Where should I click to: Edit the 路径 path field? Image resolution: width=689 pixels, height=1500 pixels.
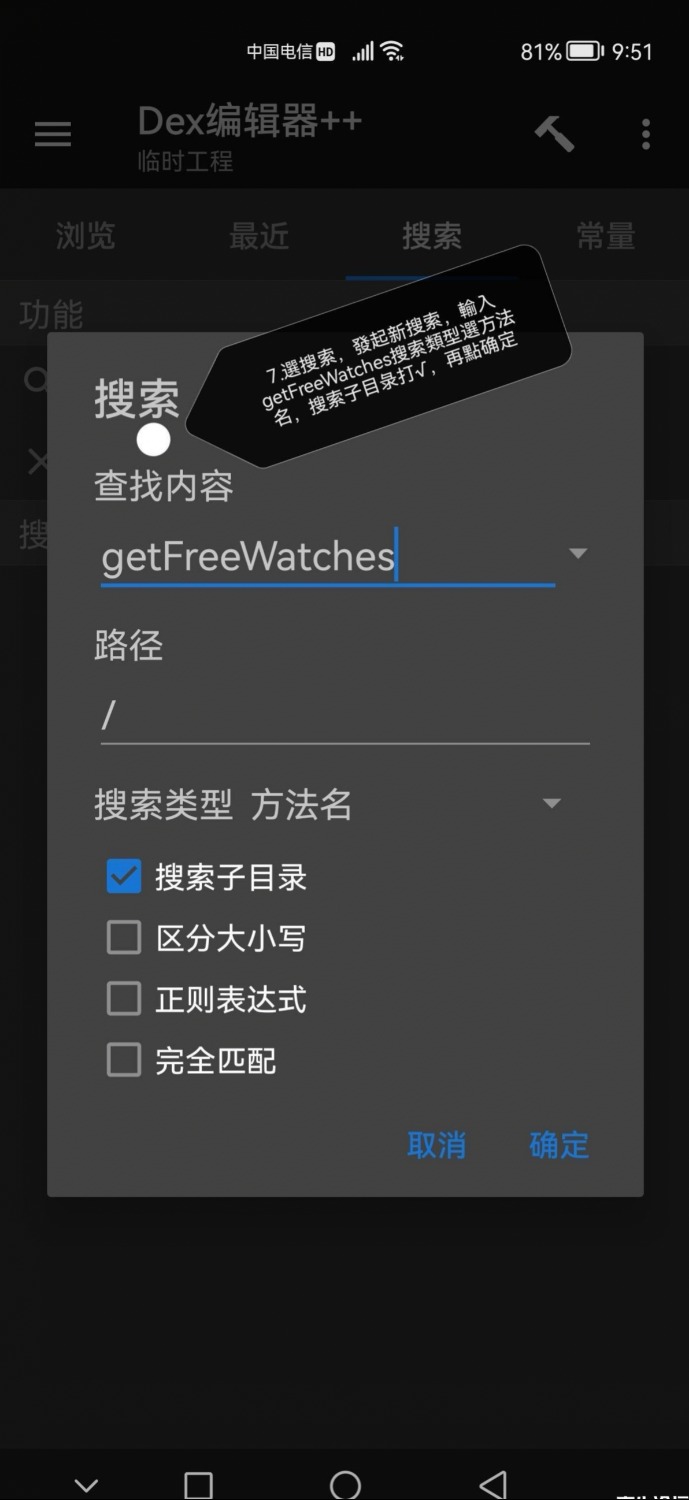pyautogui.click(x=344, y=715)
